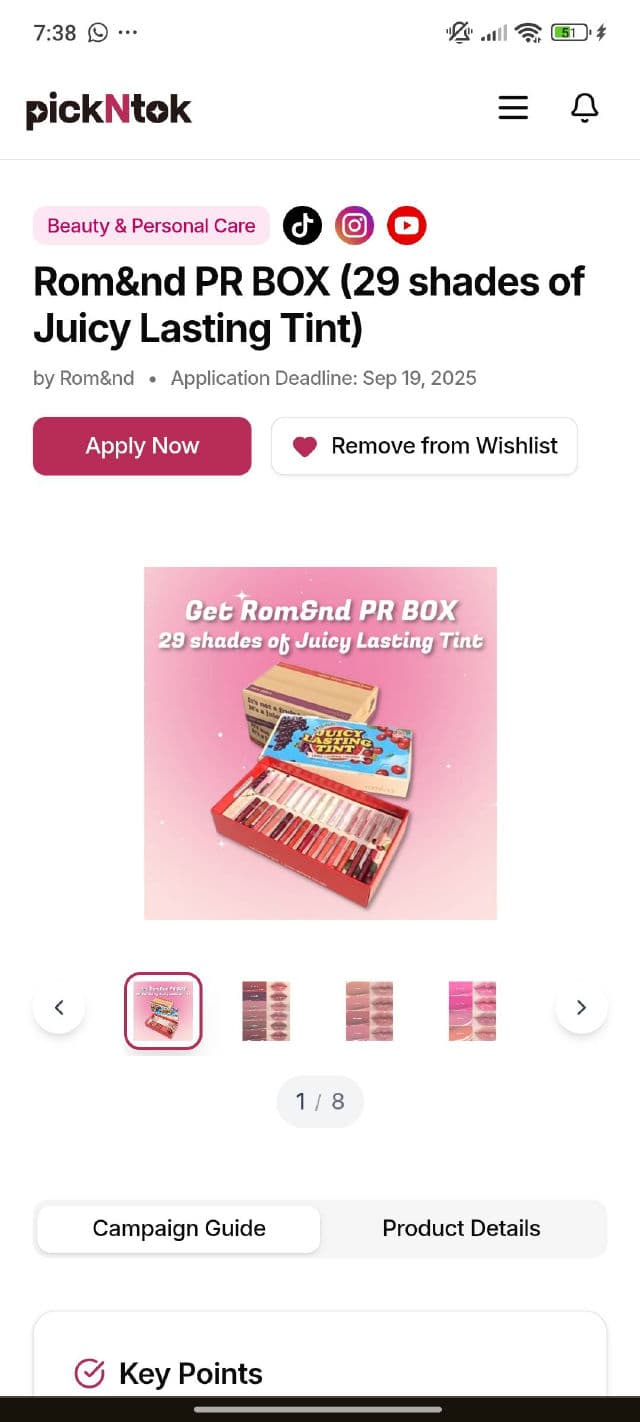The height and width of the screenshot is (1422, 640).
Task: Select the second lip swatch thumbnail
Action: (266, 1010)
